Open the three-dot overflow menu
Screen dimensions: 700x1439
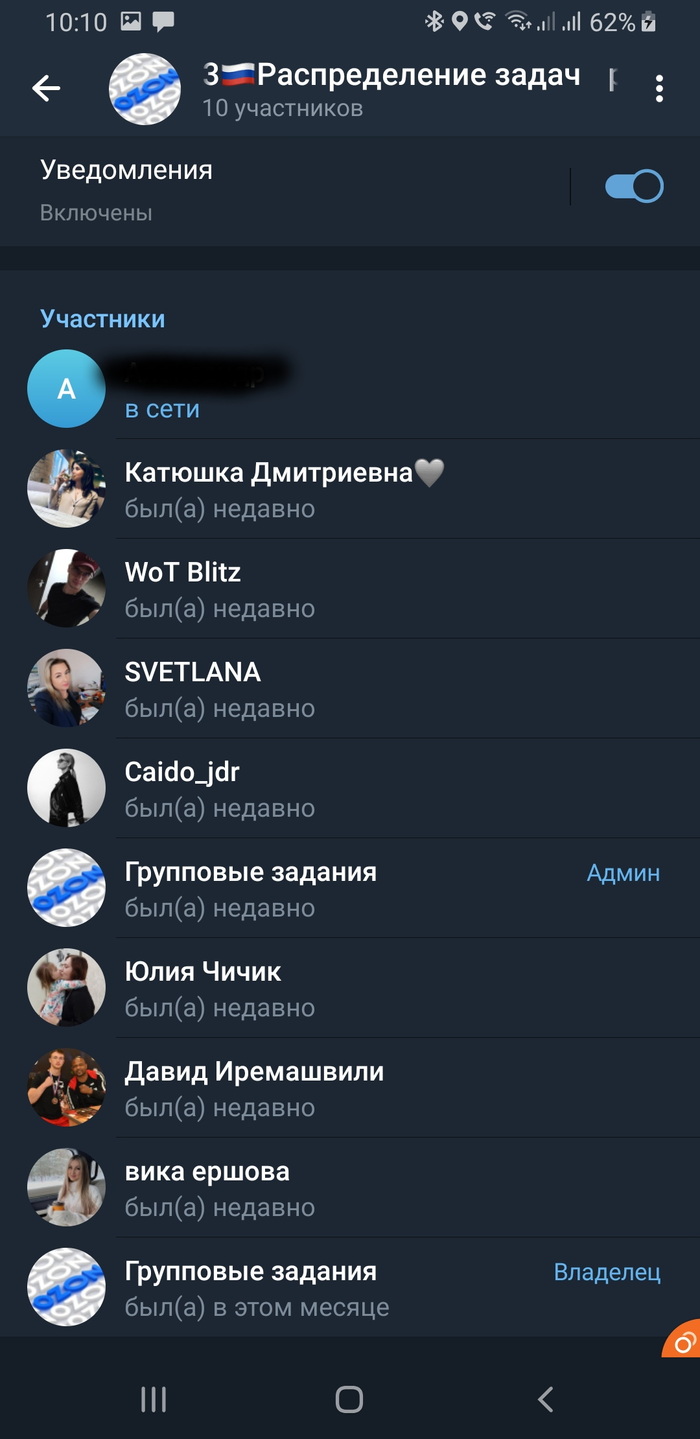pyautogui.click(x=659, y=89)
